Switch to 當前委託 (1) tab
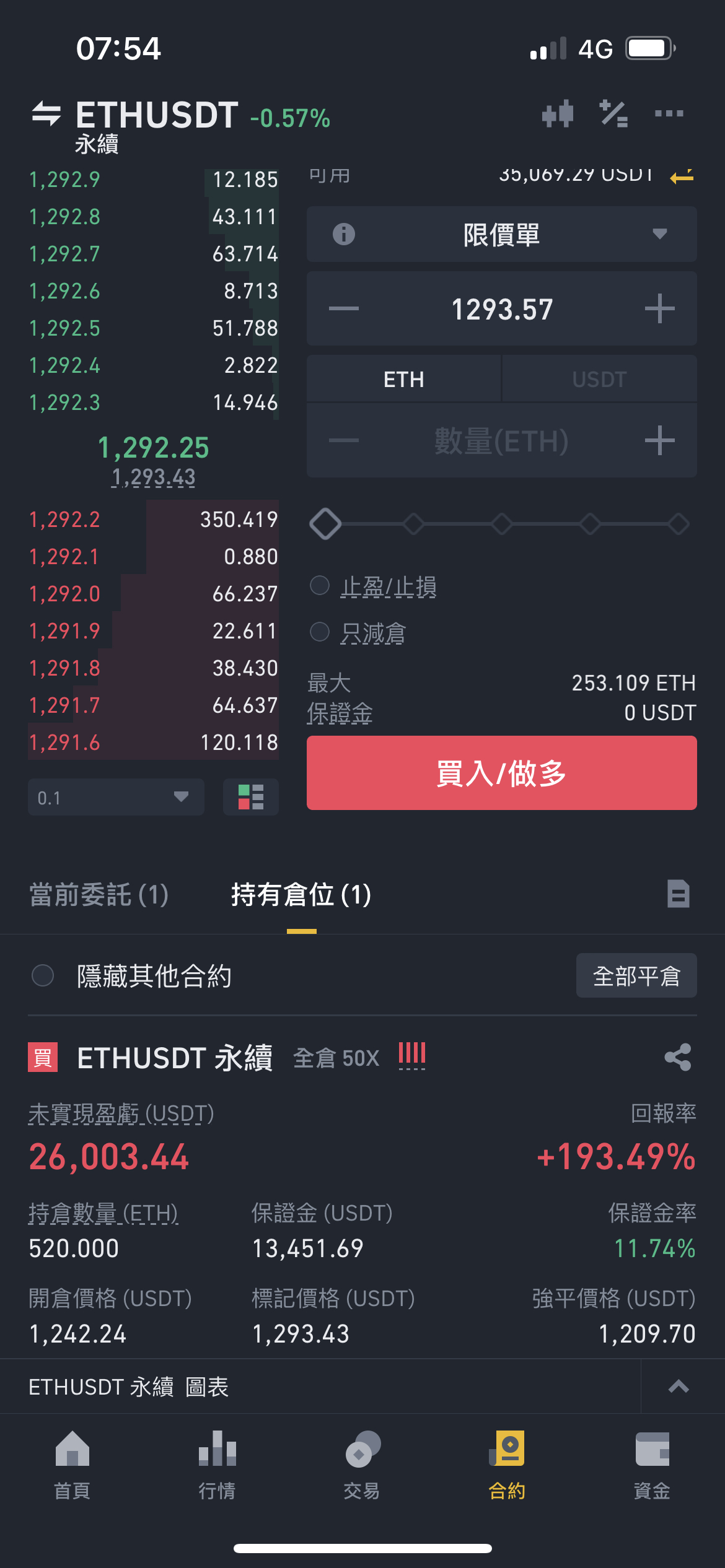Image resolution: width=725 pixels, height=1568 pixels. pyautogui.click(x=99, y=895)
